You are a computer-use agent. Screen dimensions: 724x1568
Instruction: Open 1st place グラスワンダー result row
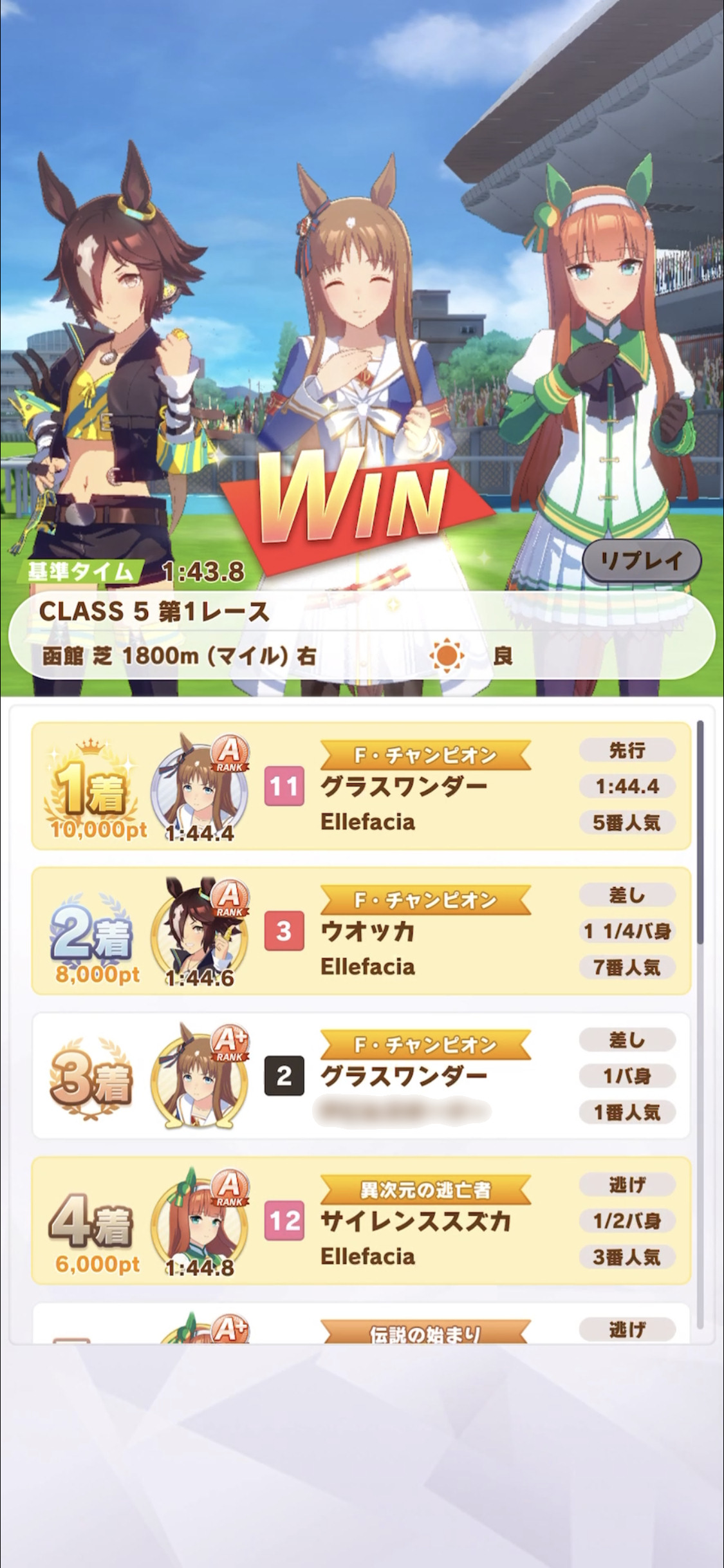click(361, 786)
